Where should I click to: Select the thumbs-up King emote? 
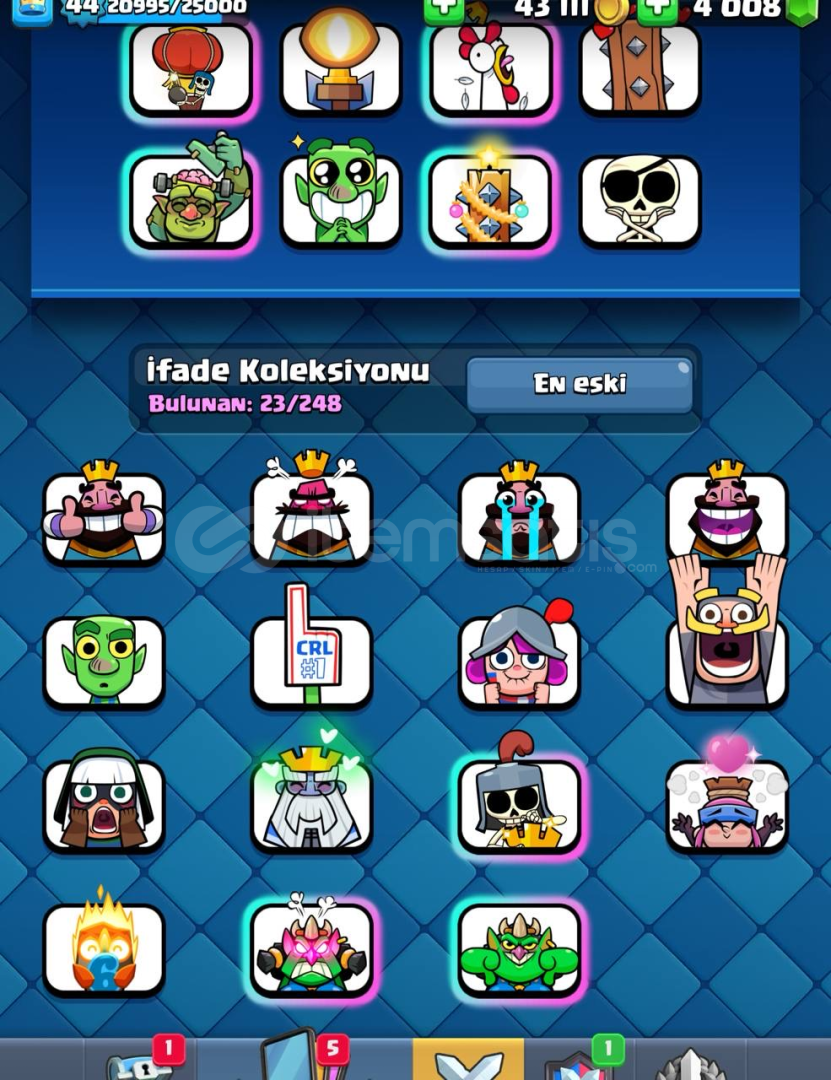click(103, 517)
